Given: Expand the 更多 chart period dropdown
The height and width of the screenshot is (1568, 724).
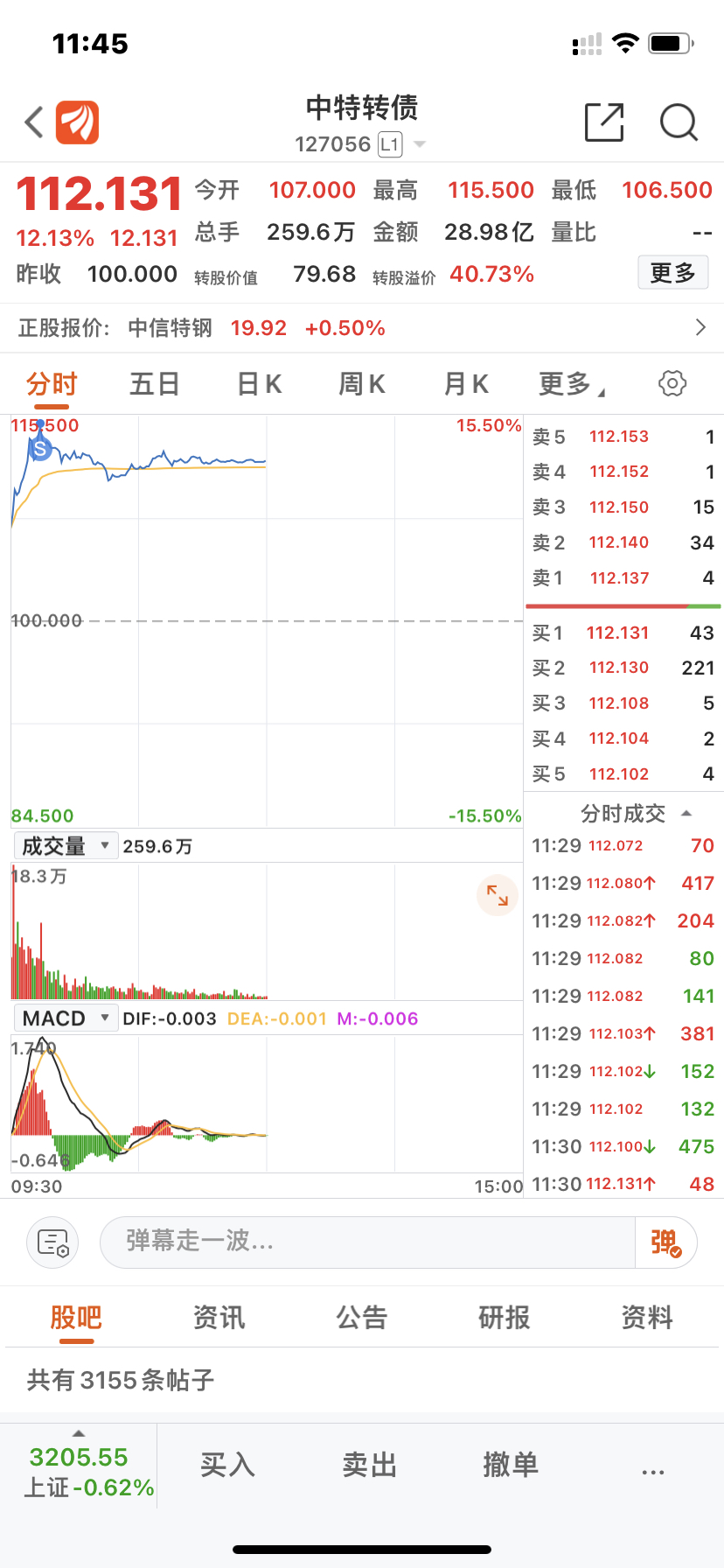Looking at the screenshot, I should (571, 384).
